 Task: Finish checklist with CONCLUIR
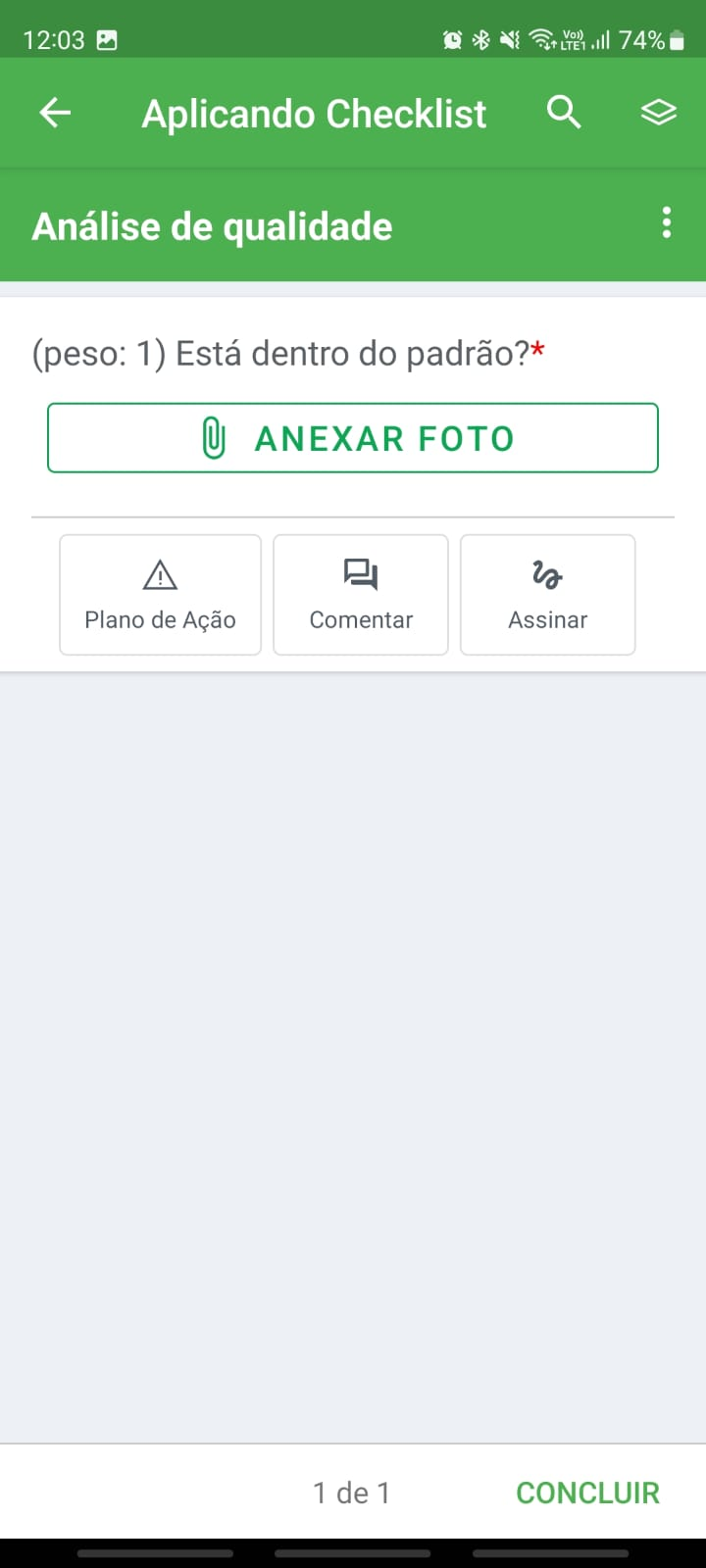point(587,1493)
